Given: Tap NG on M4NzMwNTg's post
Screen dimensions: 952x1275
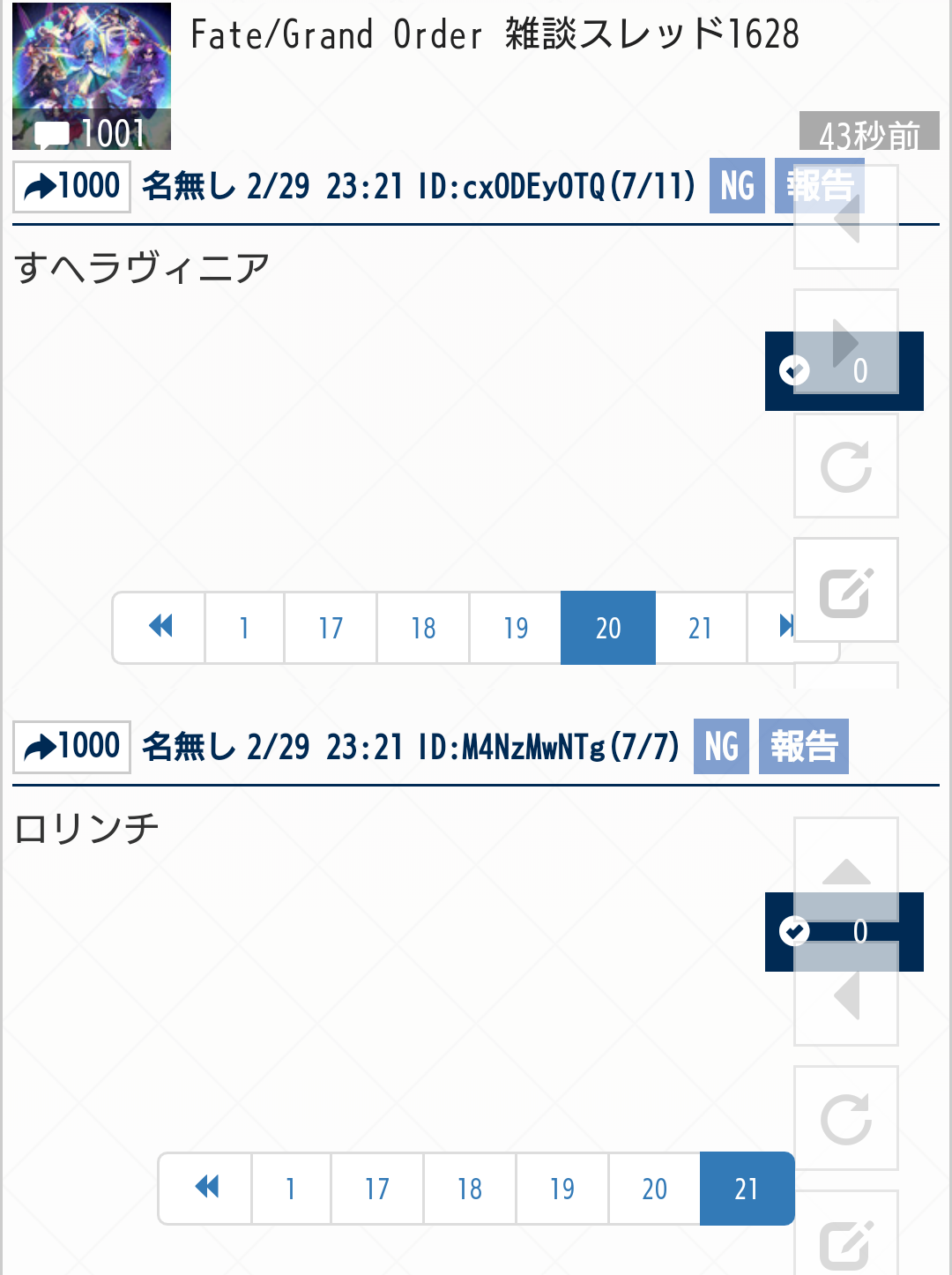Looking at the screenshot, I should (x=720, y=747).
